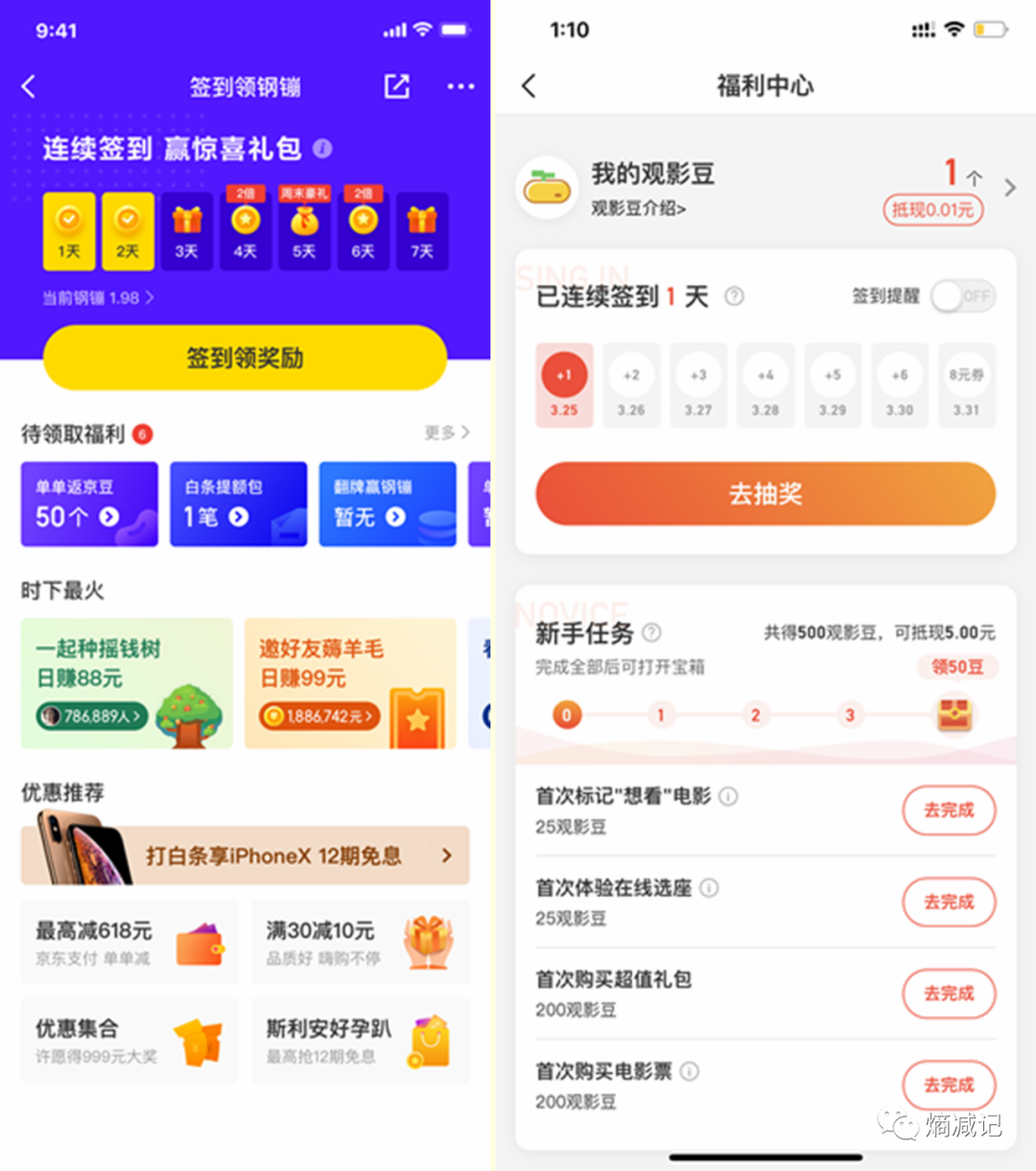Click the back arrow on the 福利中心 page
1036x1171 pixels.
(x=528, y=85)
